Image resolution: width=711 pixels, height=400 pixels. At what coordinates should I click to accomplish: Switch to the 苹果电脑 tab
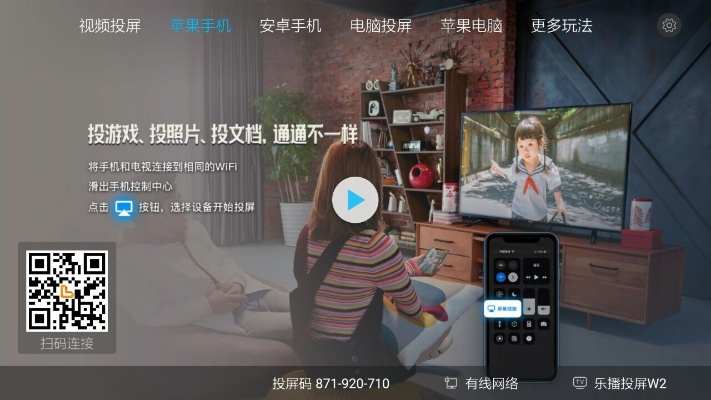point(471,26)
